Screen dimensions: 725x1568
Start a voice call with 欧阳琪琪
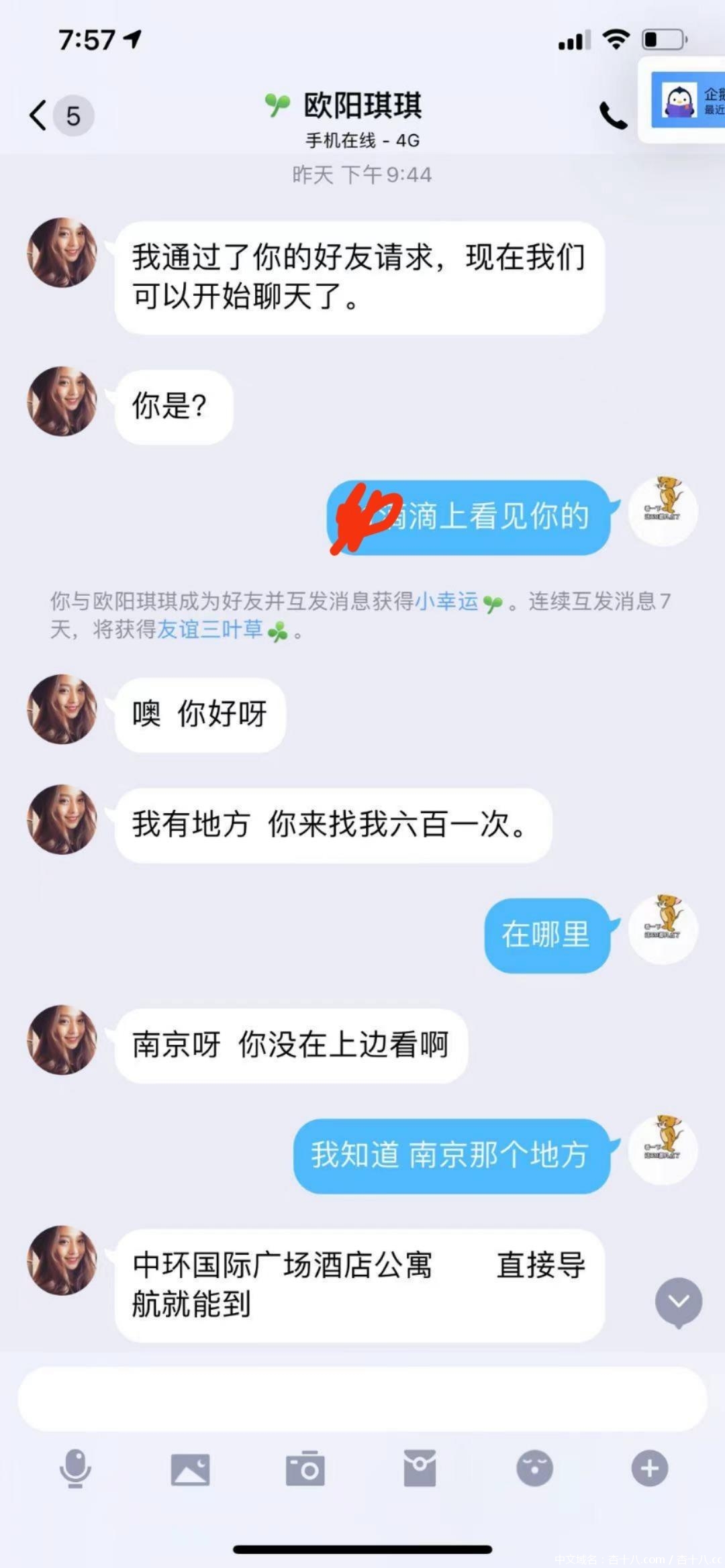[x=612, y=115]
